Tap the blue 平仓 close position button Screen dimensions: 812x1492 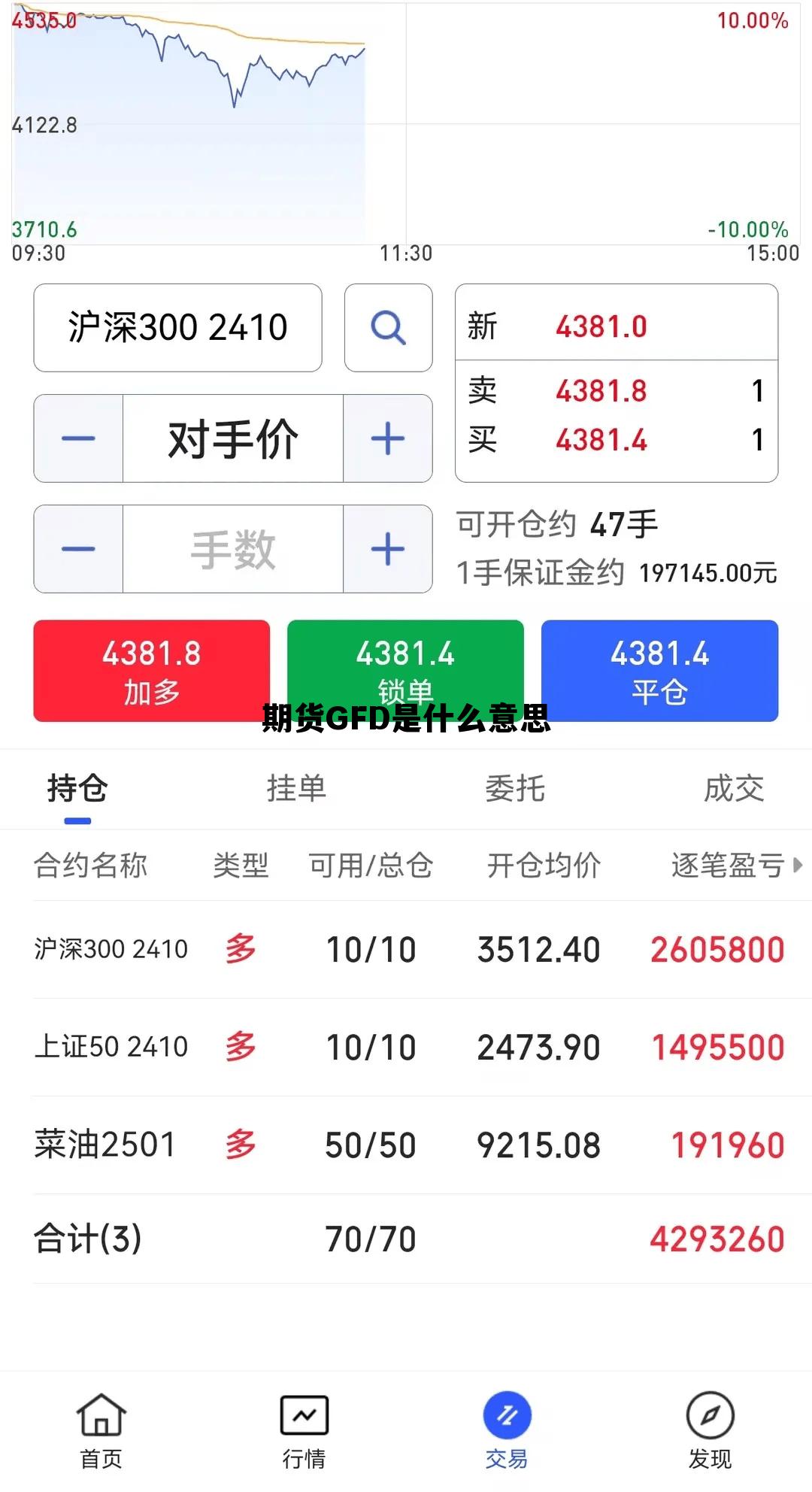click(660, 670)
